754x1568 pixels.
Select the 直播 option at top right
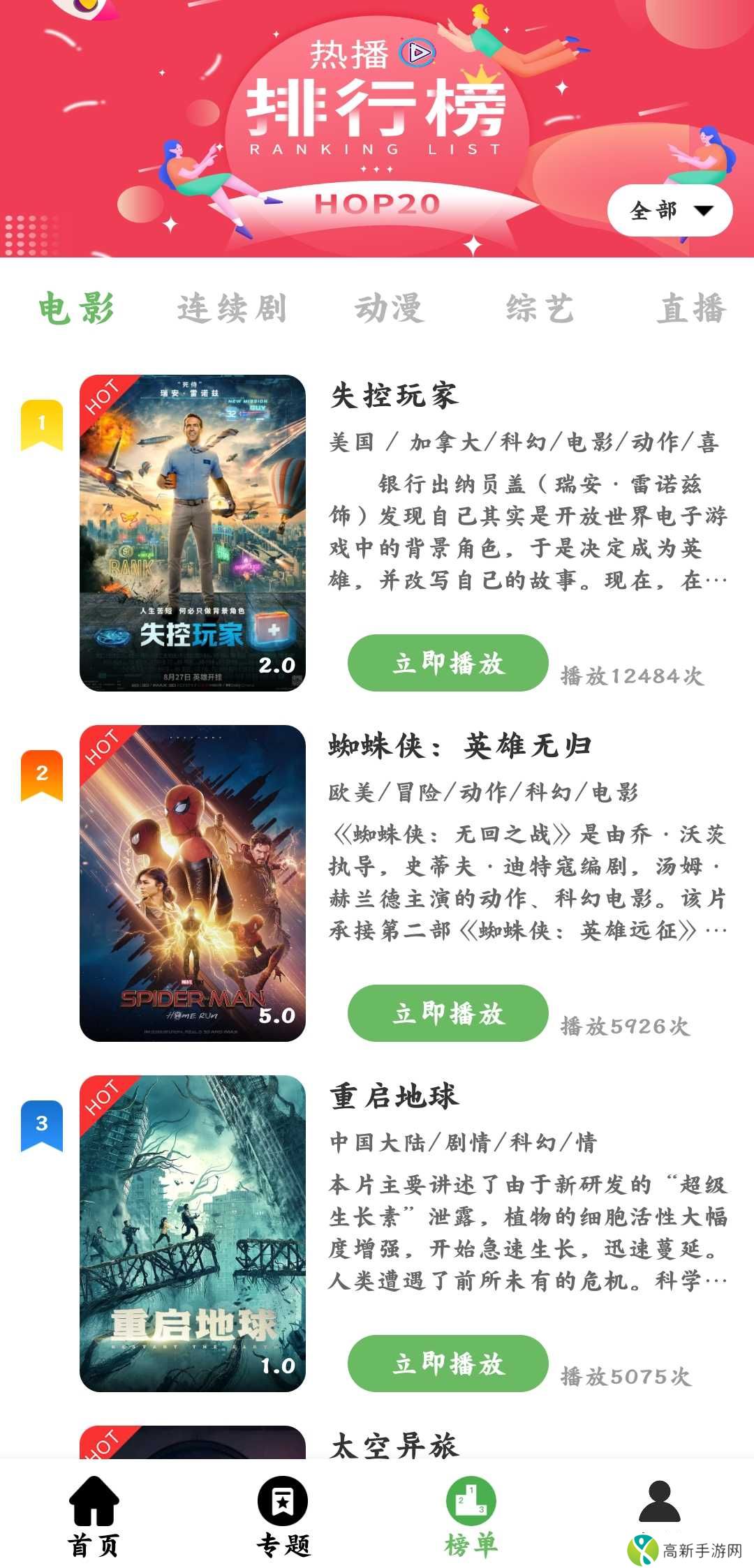coord(692,307)
